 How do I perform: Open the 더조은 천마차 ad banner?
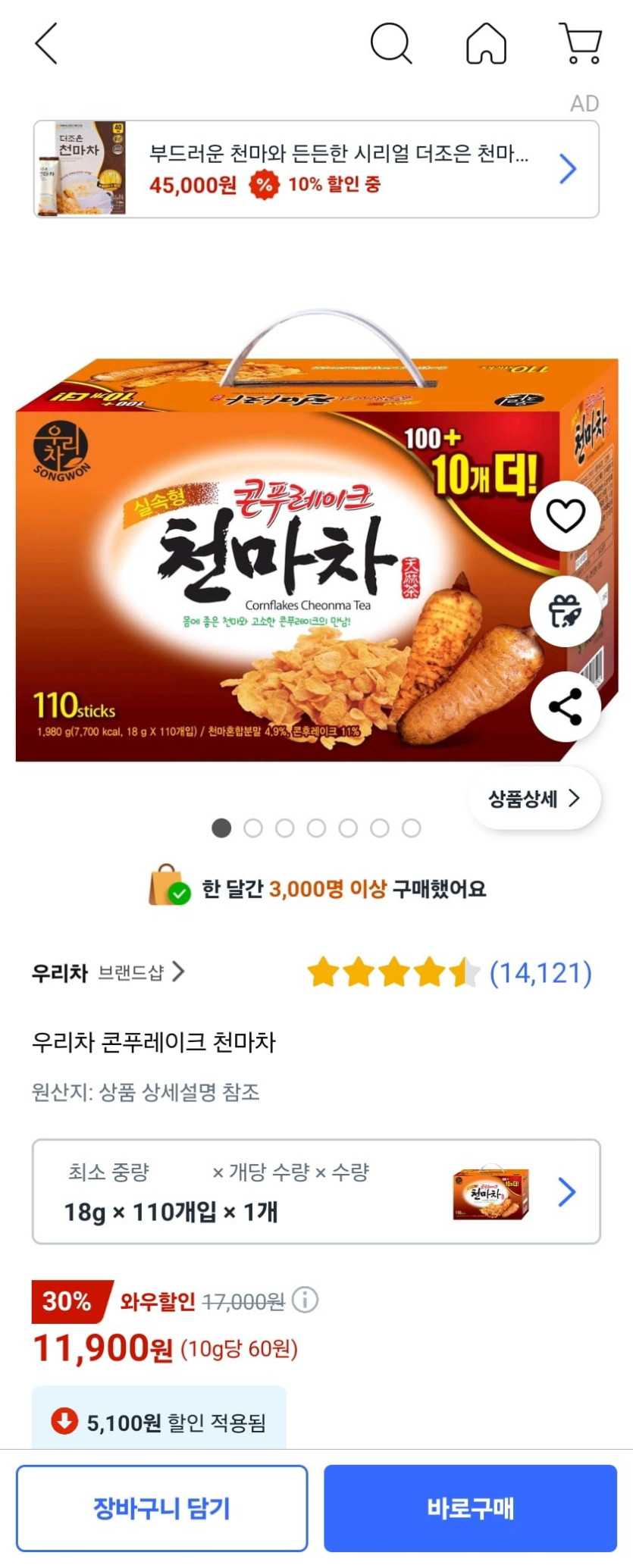tap(316, 169)
